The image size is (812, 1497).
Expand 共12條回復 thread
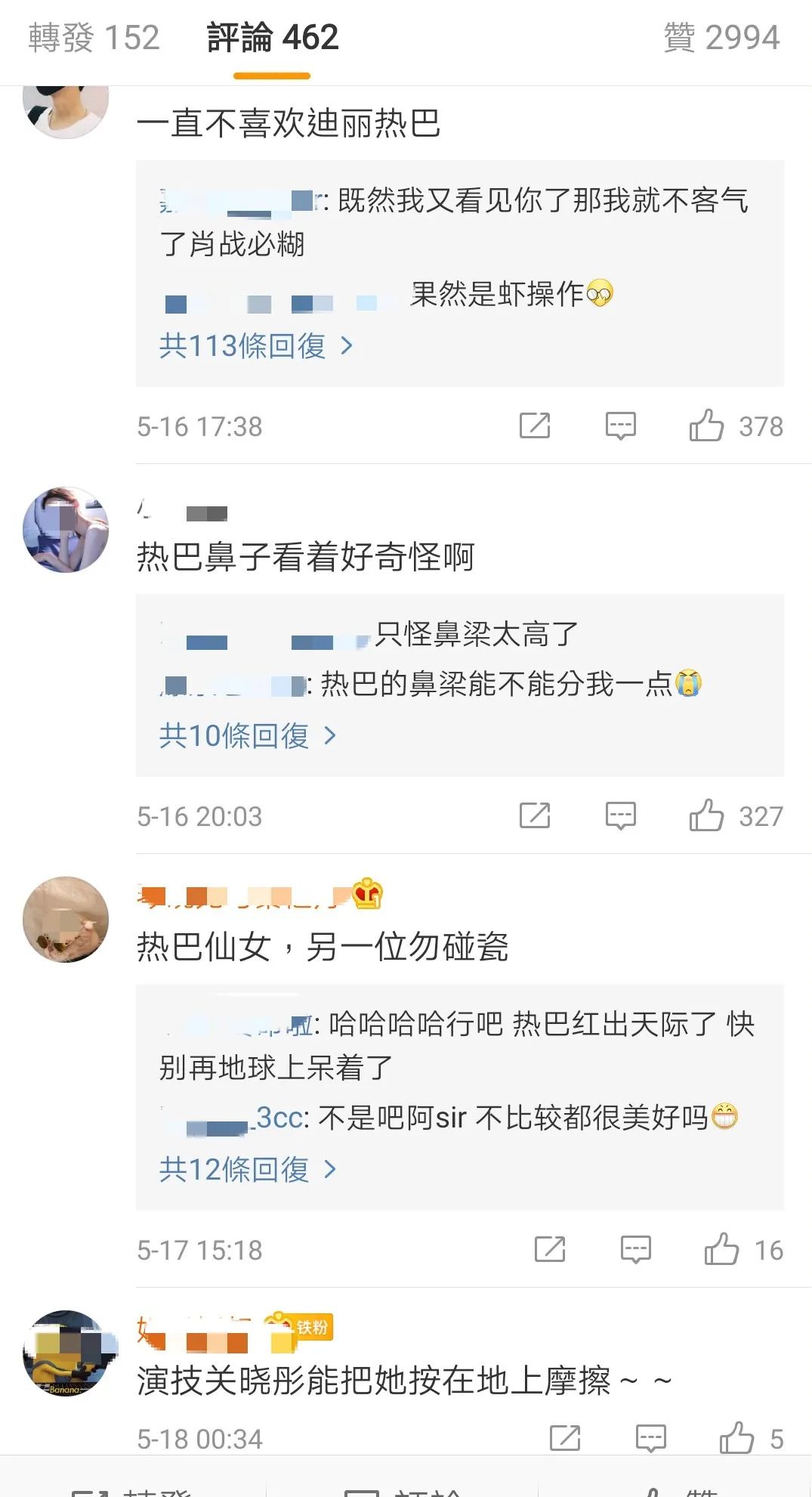pyautogui.click(x=247, y=1169)
